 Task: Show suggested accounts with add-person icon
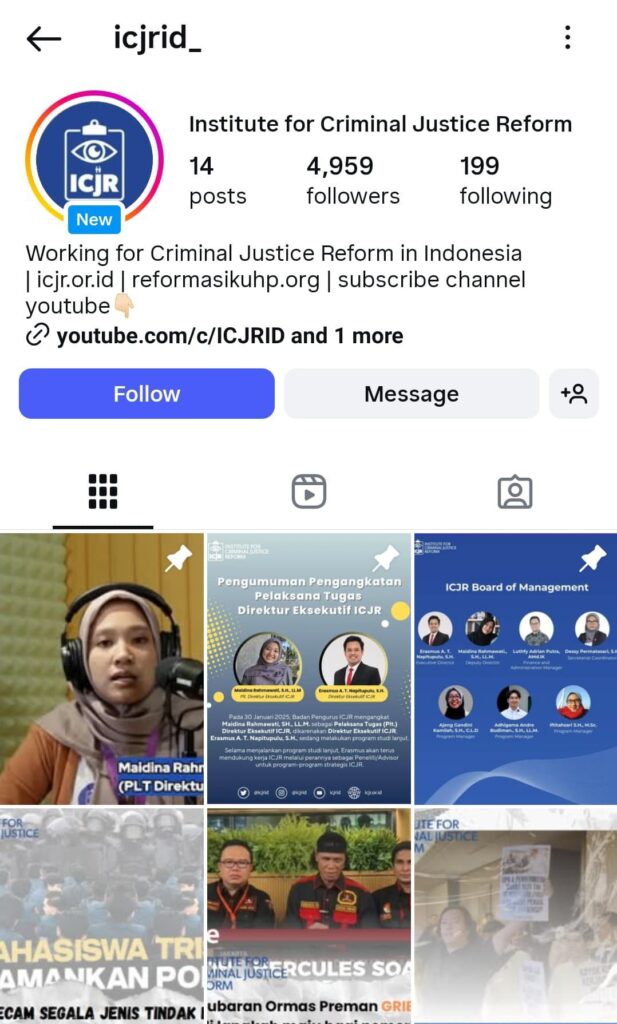point(574,394)
